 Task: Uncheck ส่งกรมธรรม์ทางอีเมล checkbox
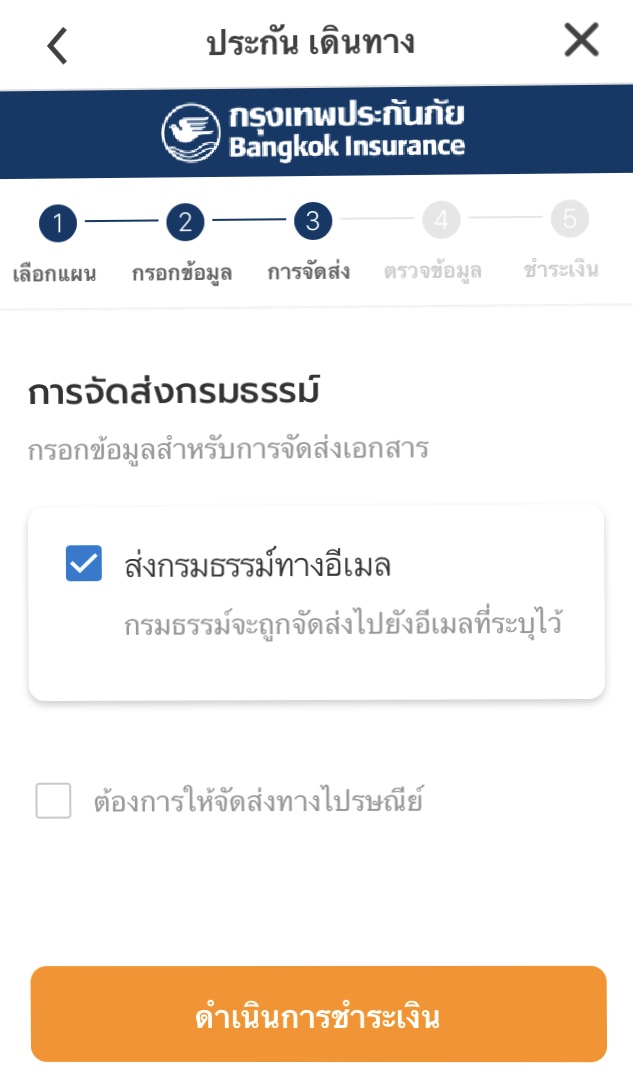pos(84,563)
